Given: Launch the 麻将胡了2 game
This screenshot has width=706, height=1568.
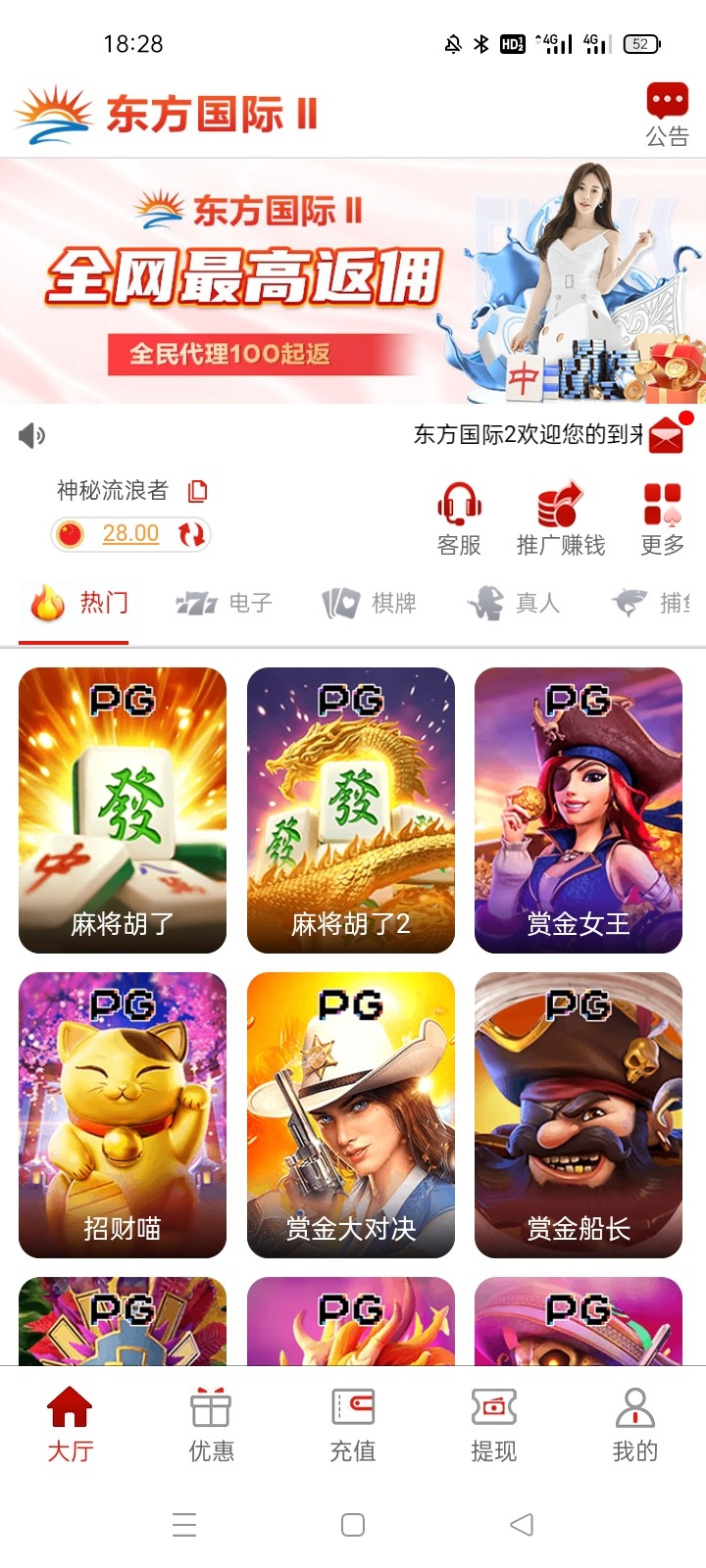Looking at the screenshot, I should click(351, 810).
